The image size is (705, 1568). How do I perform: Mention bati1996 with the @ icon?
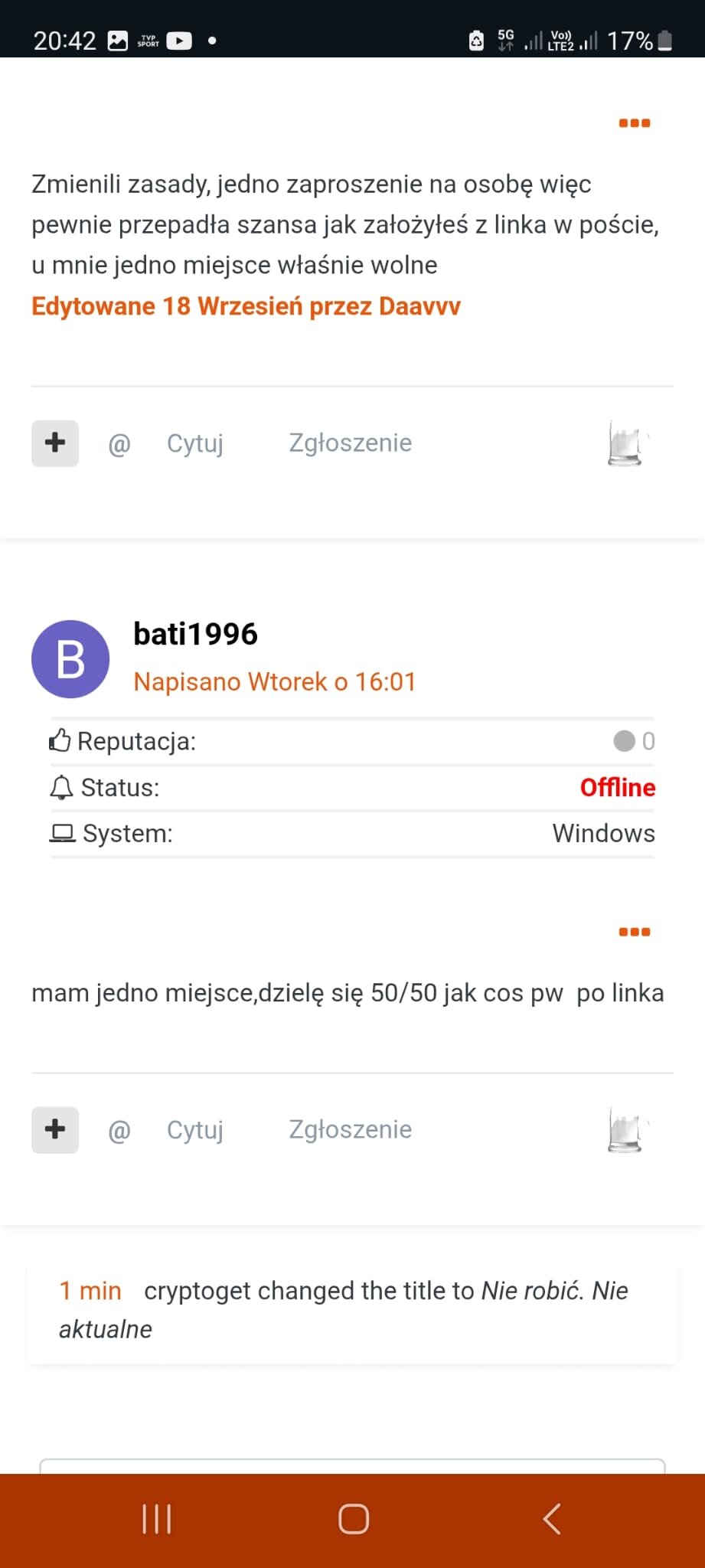click(119, 1131)
